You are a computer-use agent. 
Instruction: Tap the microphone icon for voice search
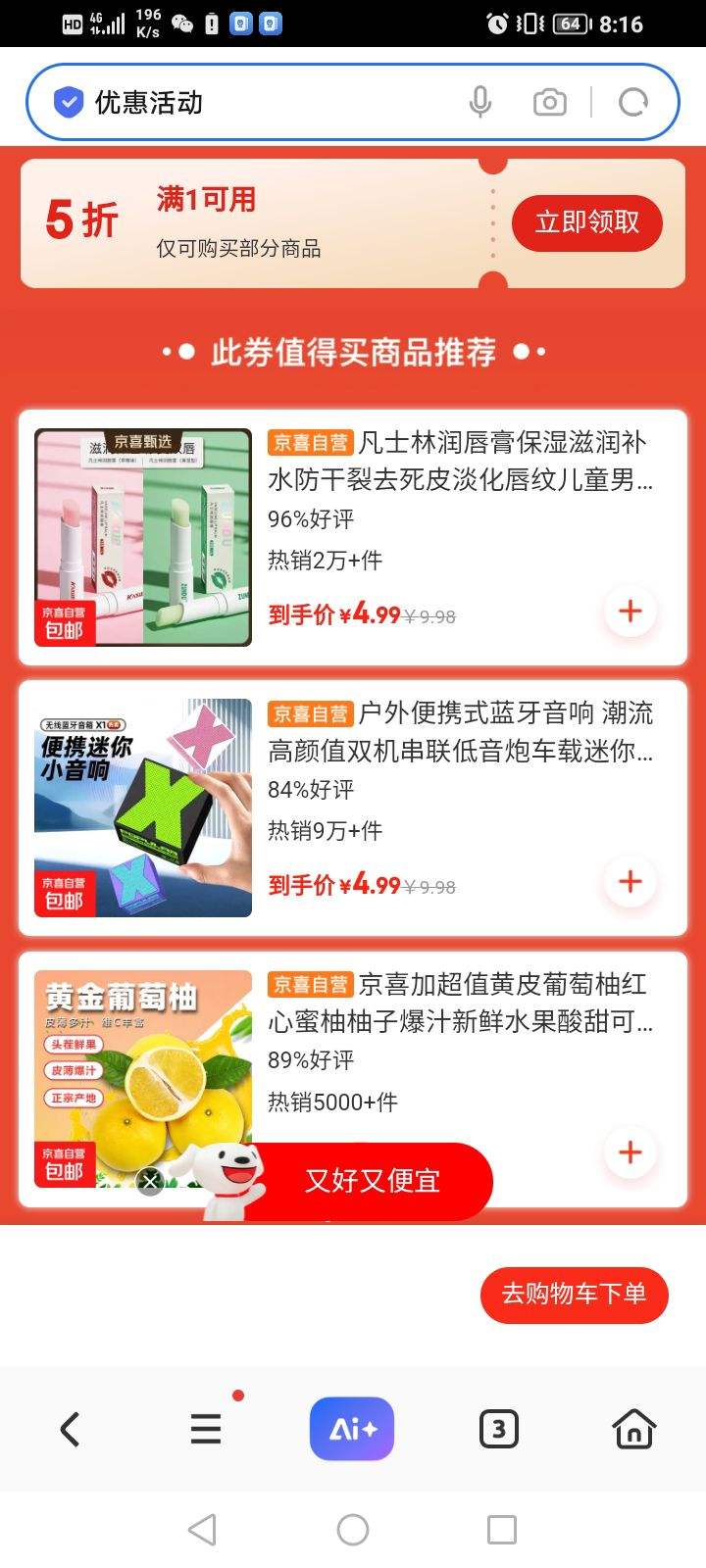coord(480,101)
